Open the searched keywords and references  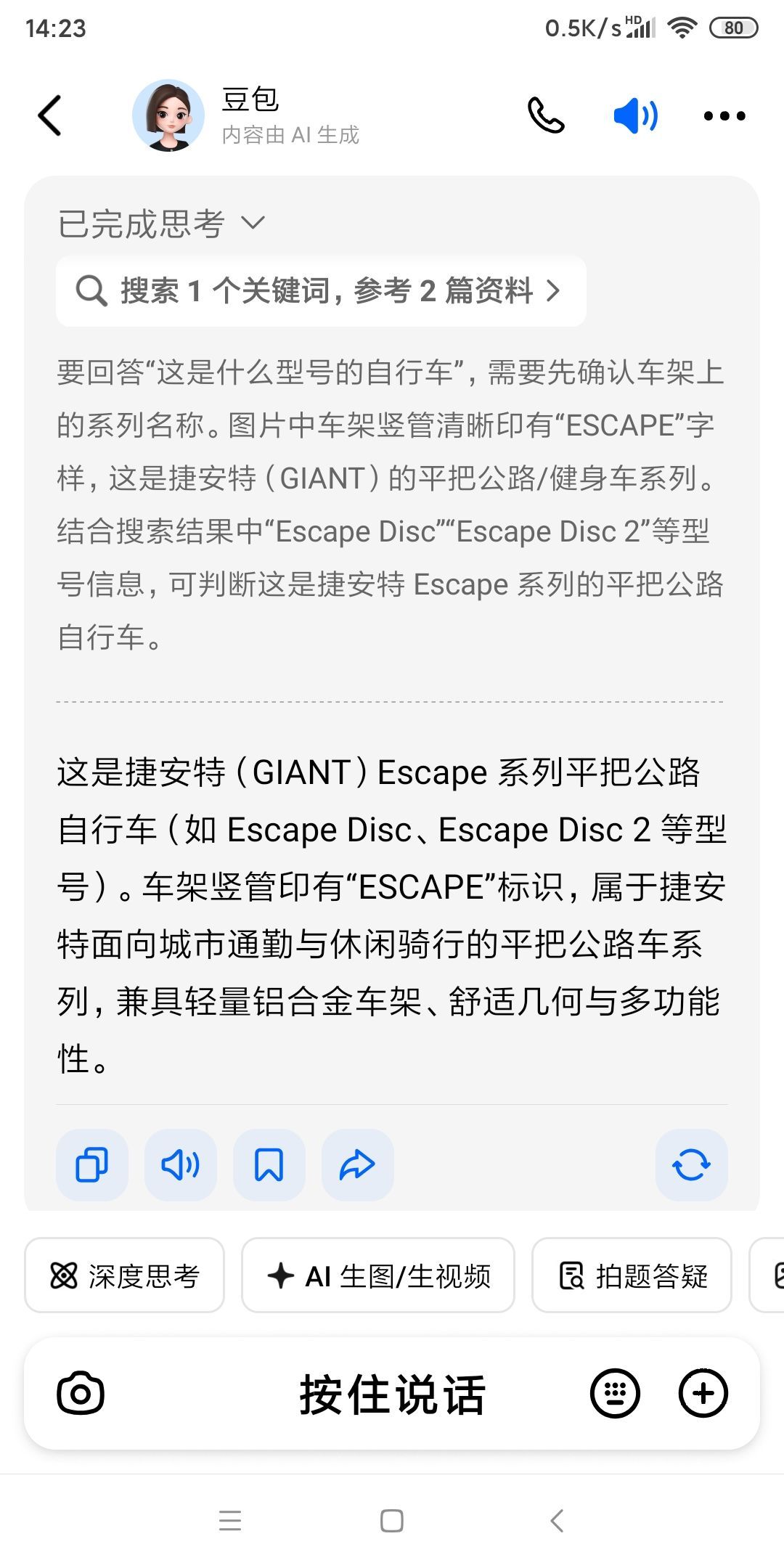[320, 291]
